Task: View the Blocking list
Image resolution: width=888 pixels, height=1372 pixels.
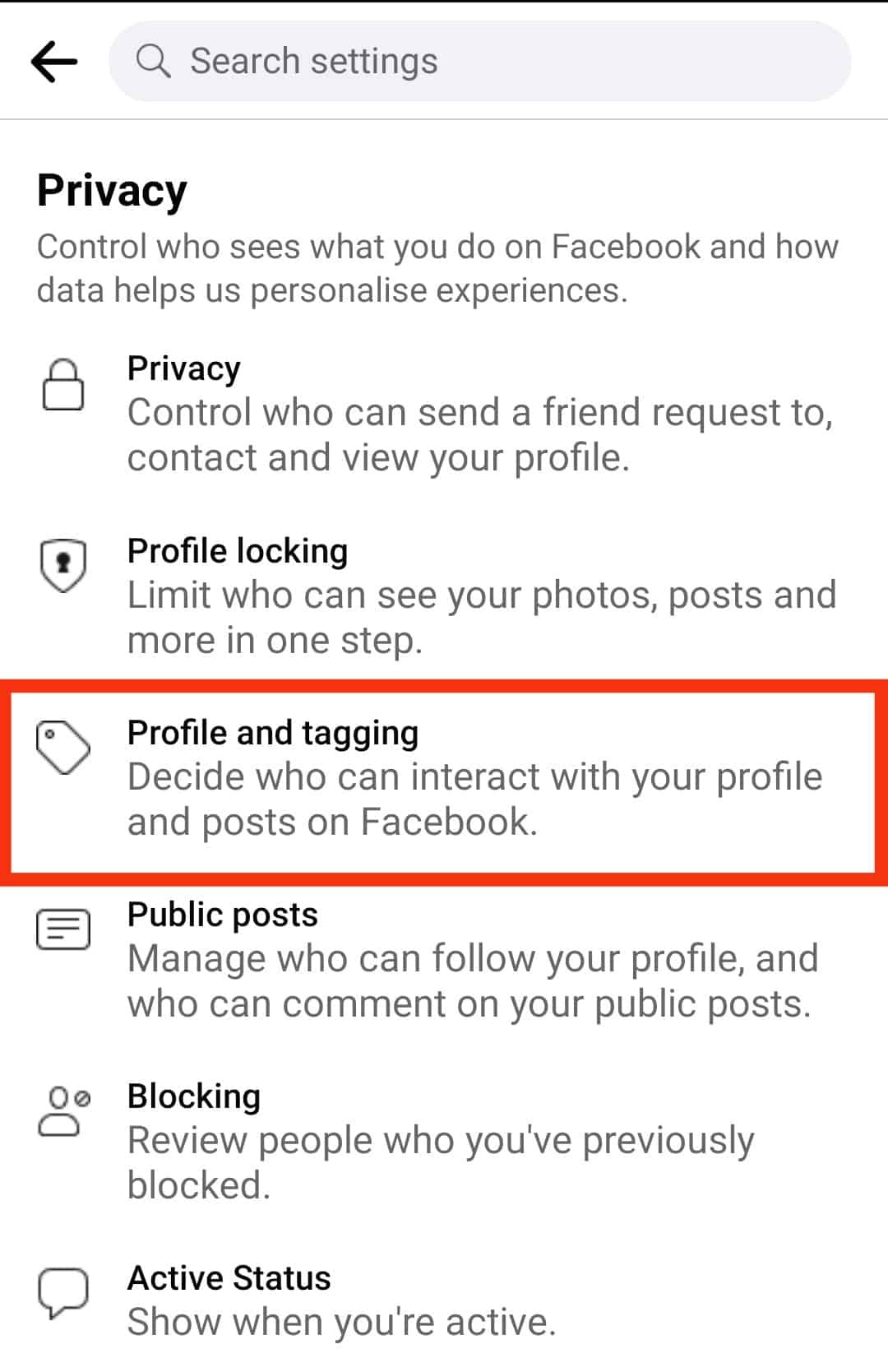Action: click(444, 1141)
